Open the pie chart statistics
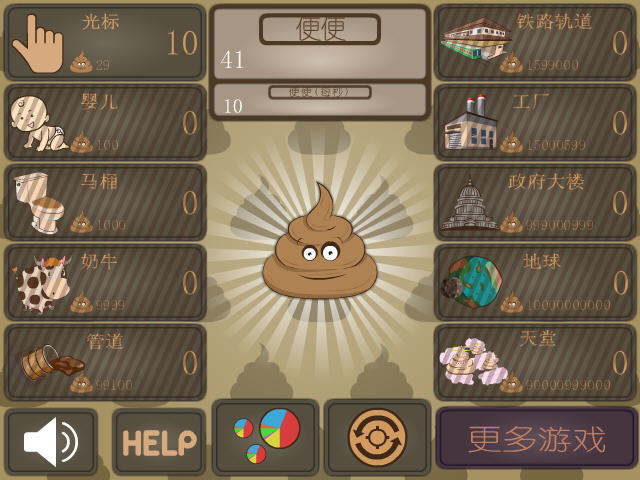The width and height of the screenshot is (640, 480). (x=265, y=437)
